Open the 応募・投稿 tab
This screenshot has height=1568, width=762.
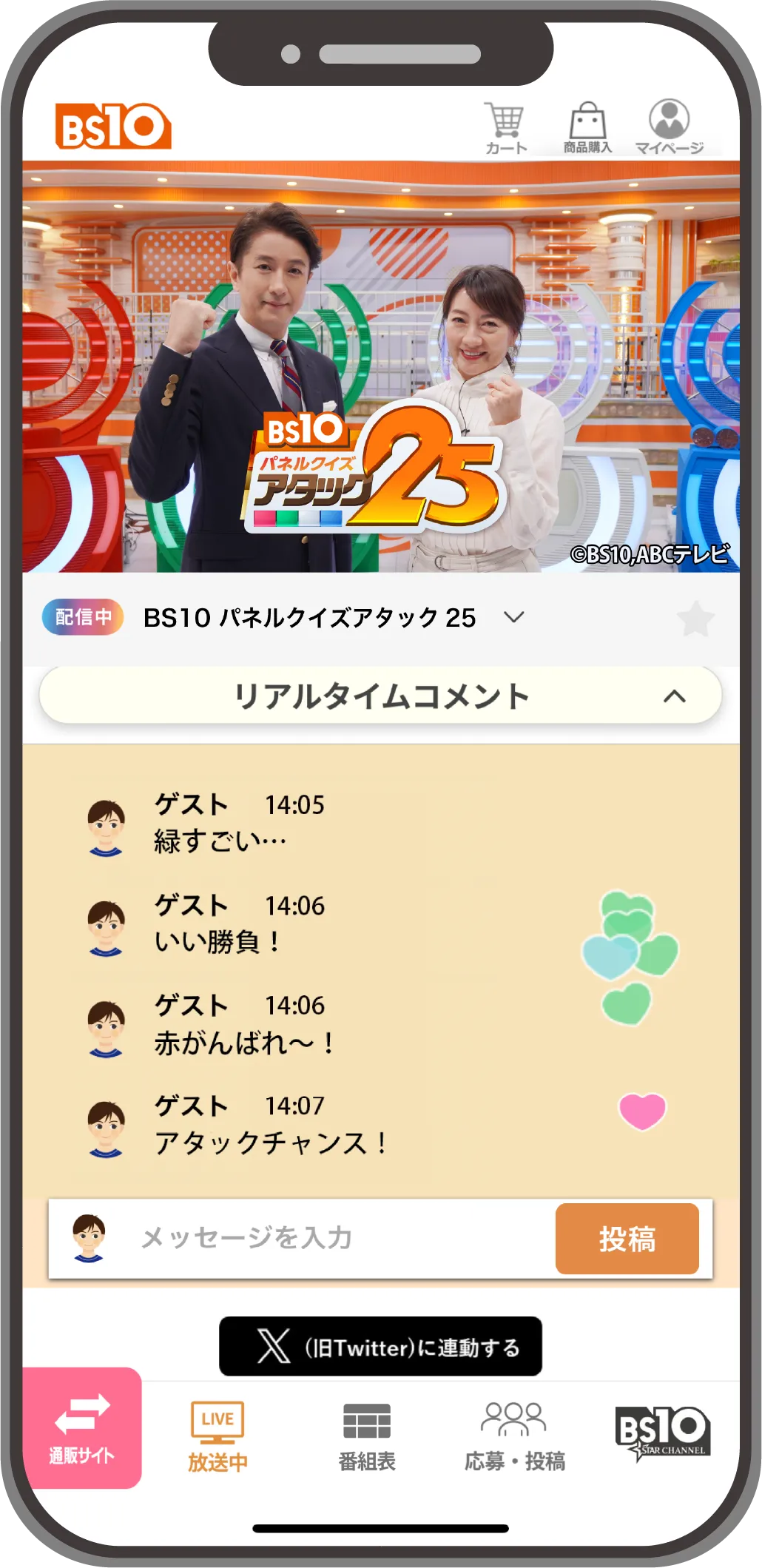coord(515,1436)
